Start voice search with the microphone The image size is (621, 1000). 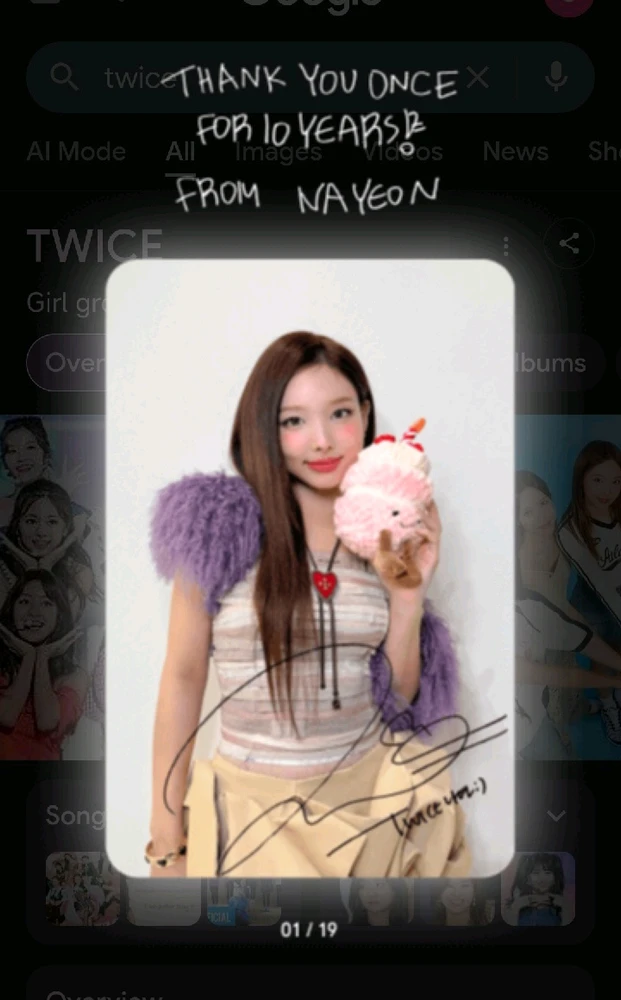pos(556,78)
